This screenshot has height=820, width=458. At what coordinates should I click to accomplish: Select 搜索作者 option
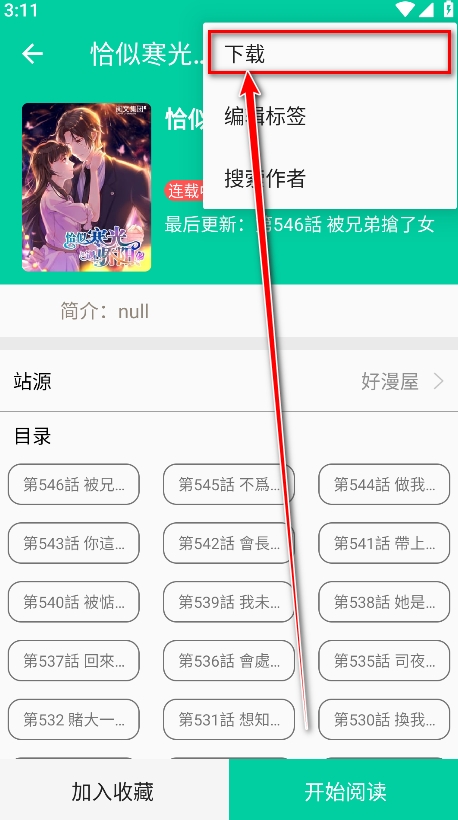coord(330,178)
